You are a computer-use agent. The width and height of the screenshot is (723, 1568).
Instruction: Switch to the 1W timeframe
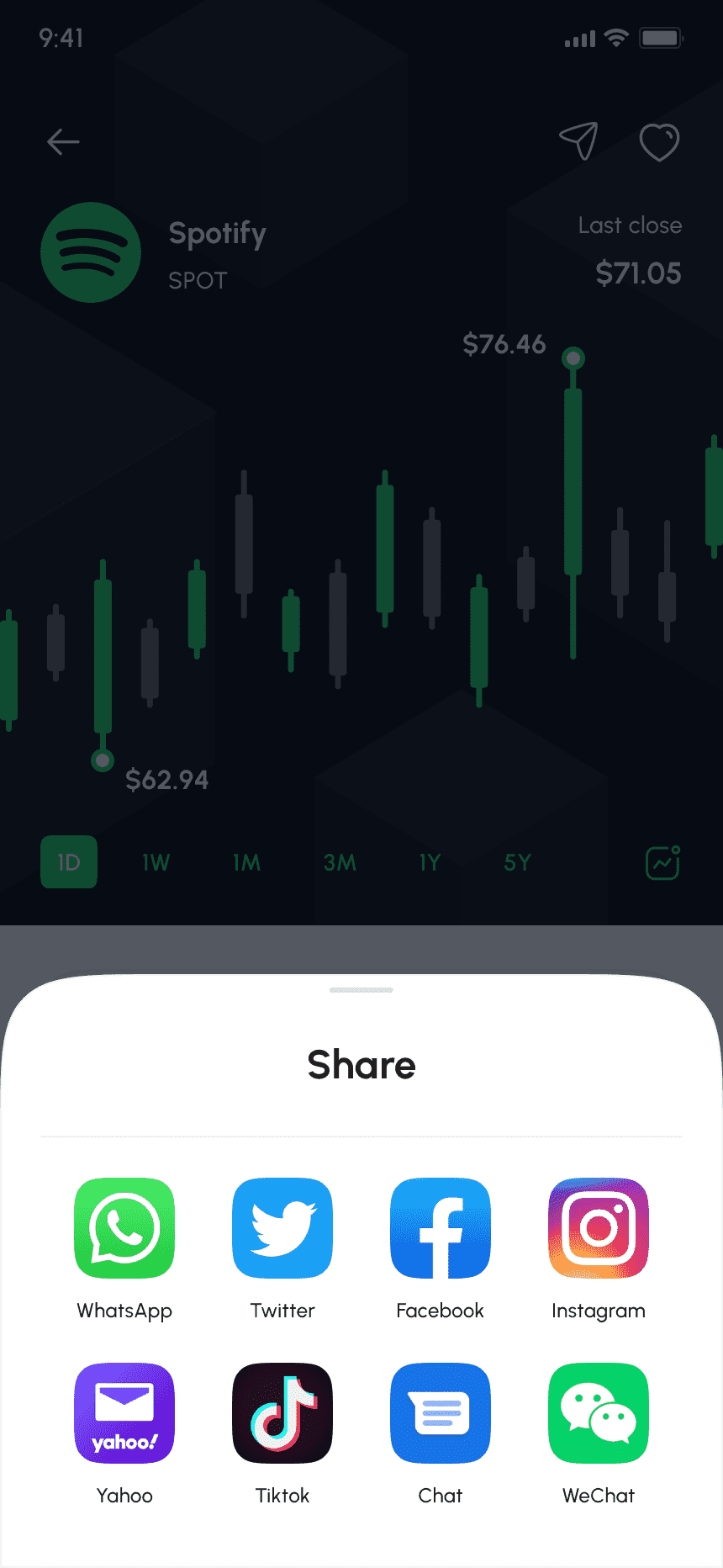click(156, 862)
